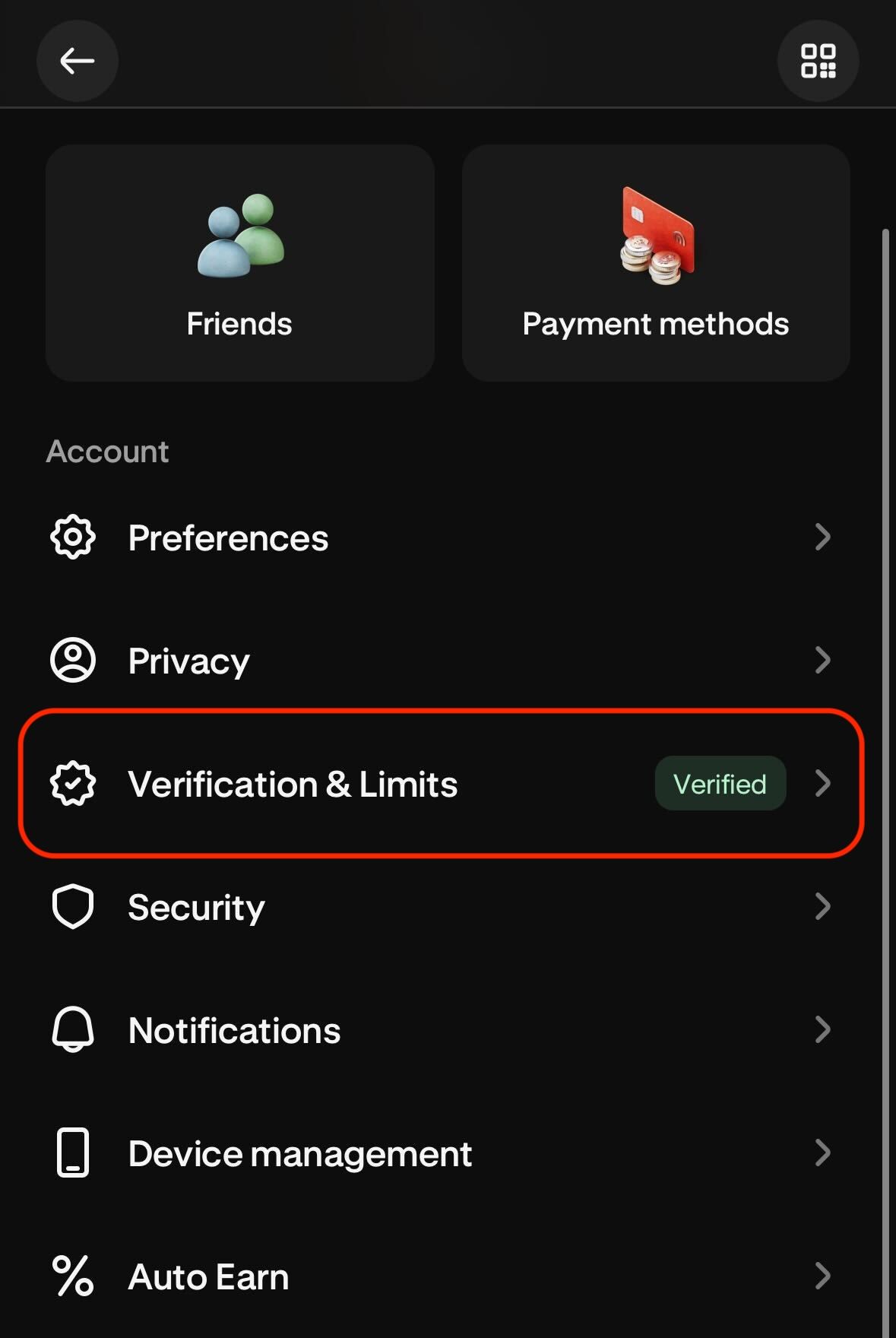Open the Friends card
Image resolution: width=896 pixels, height=1338 pixels.
[239, 263]
